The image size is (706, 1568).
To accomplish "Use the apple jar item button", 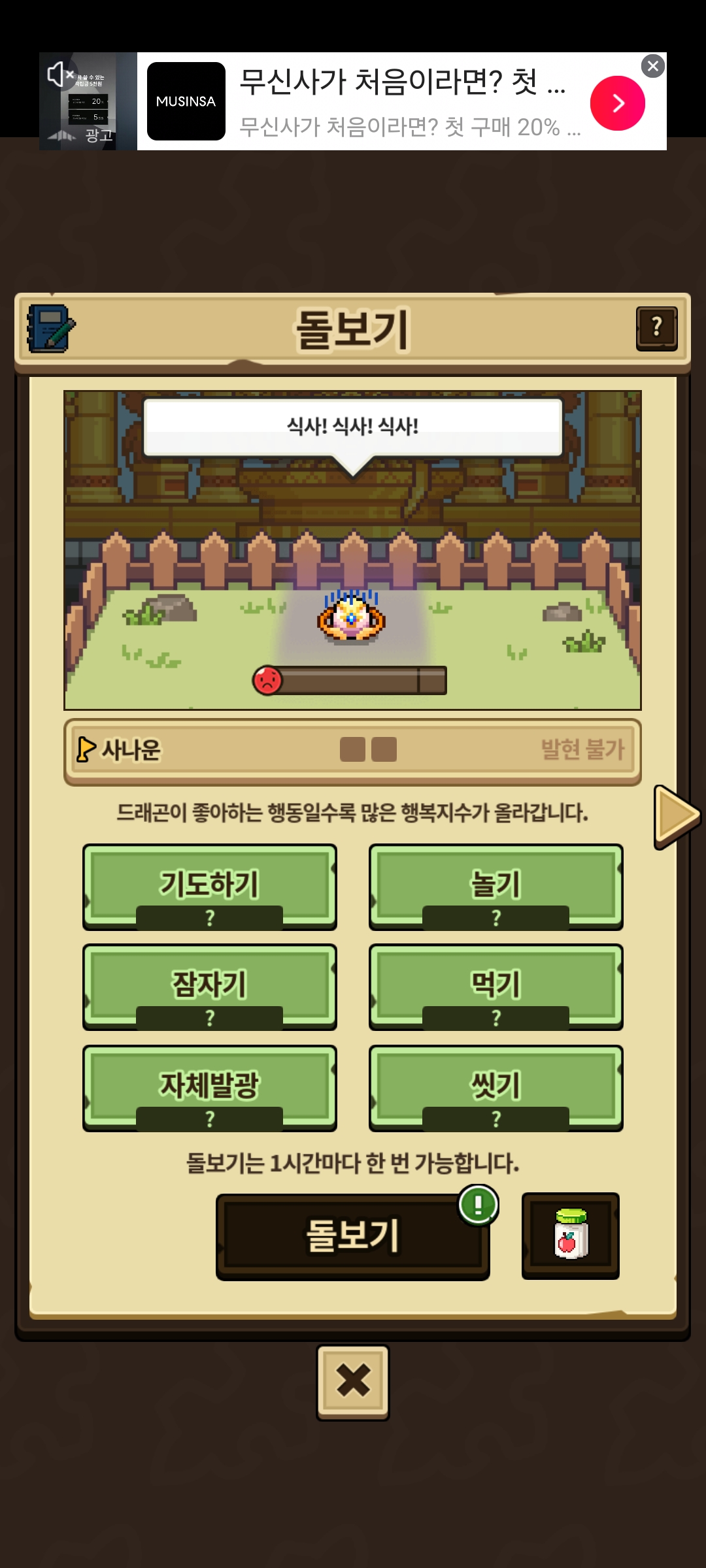I will coord(571,1235).
